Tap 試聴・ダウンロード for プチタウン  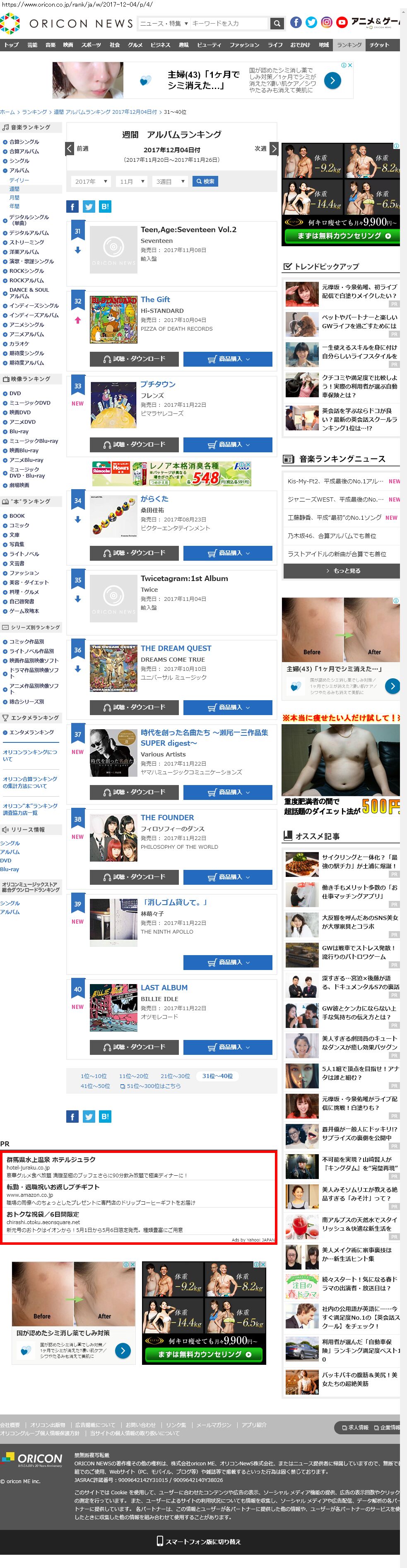tap(134, 445)
